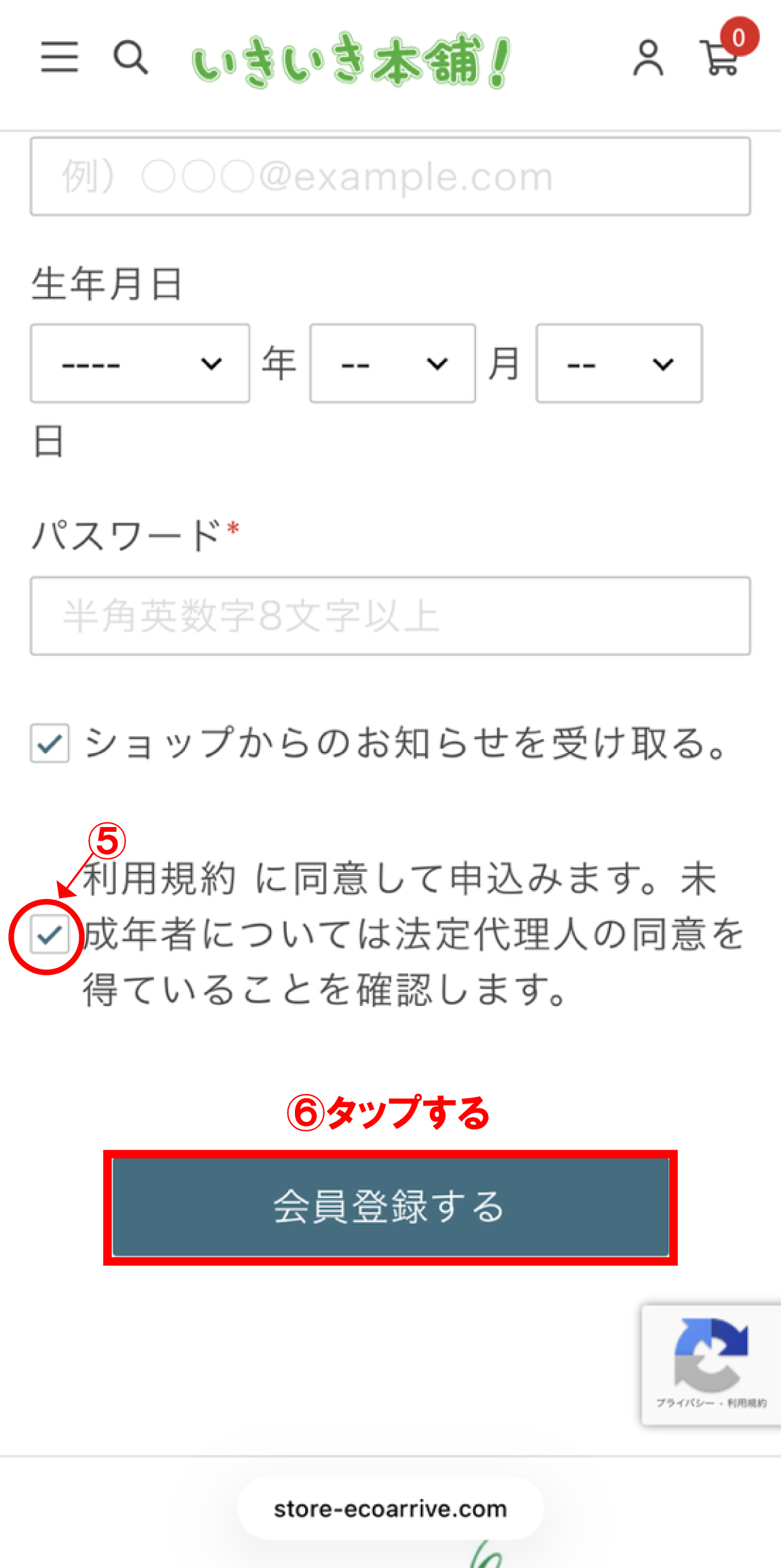Open the account profile icon
The image size is (781, 1568).
648,58
